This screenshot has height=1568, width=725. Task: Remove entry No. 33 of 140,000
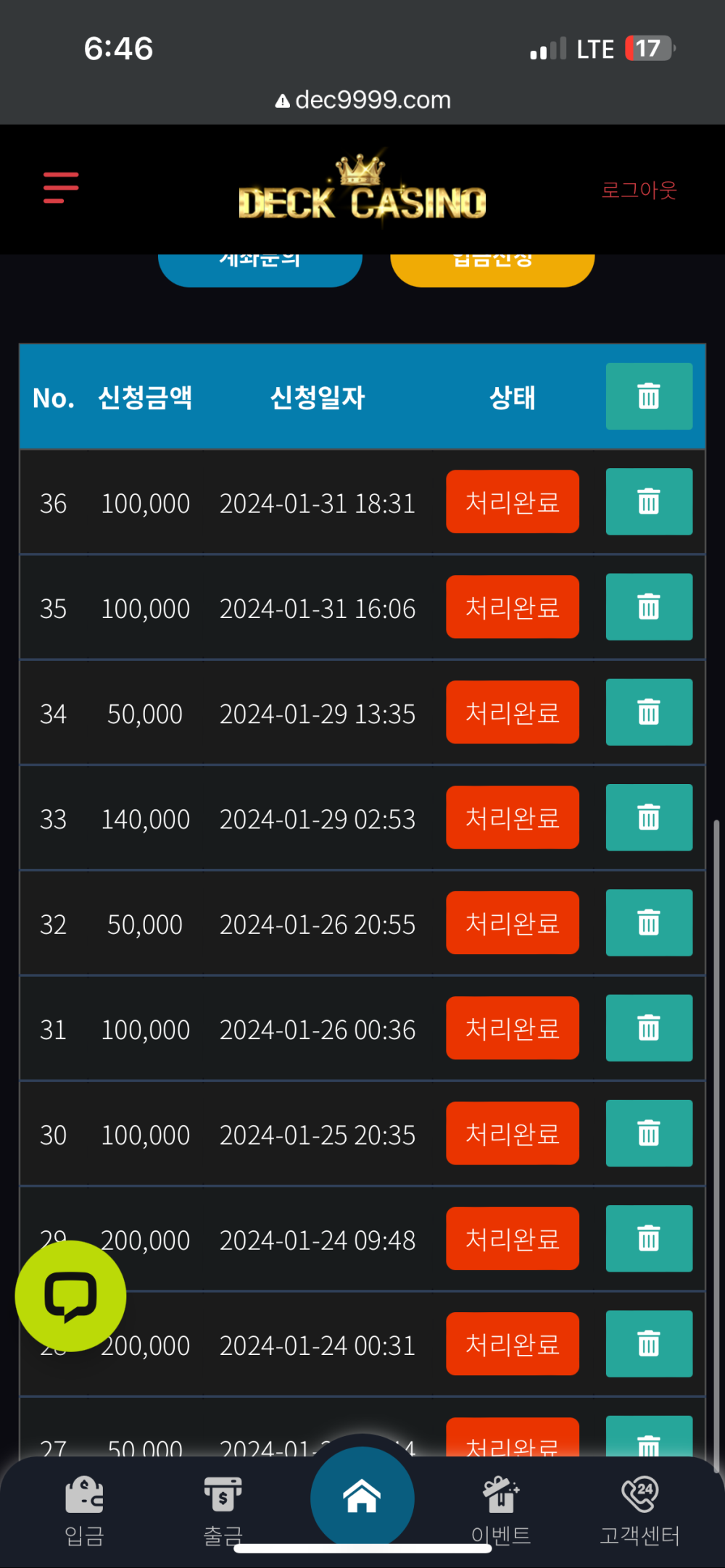(649, 817)
